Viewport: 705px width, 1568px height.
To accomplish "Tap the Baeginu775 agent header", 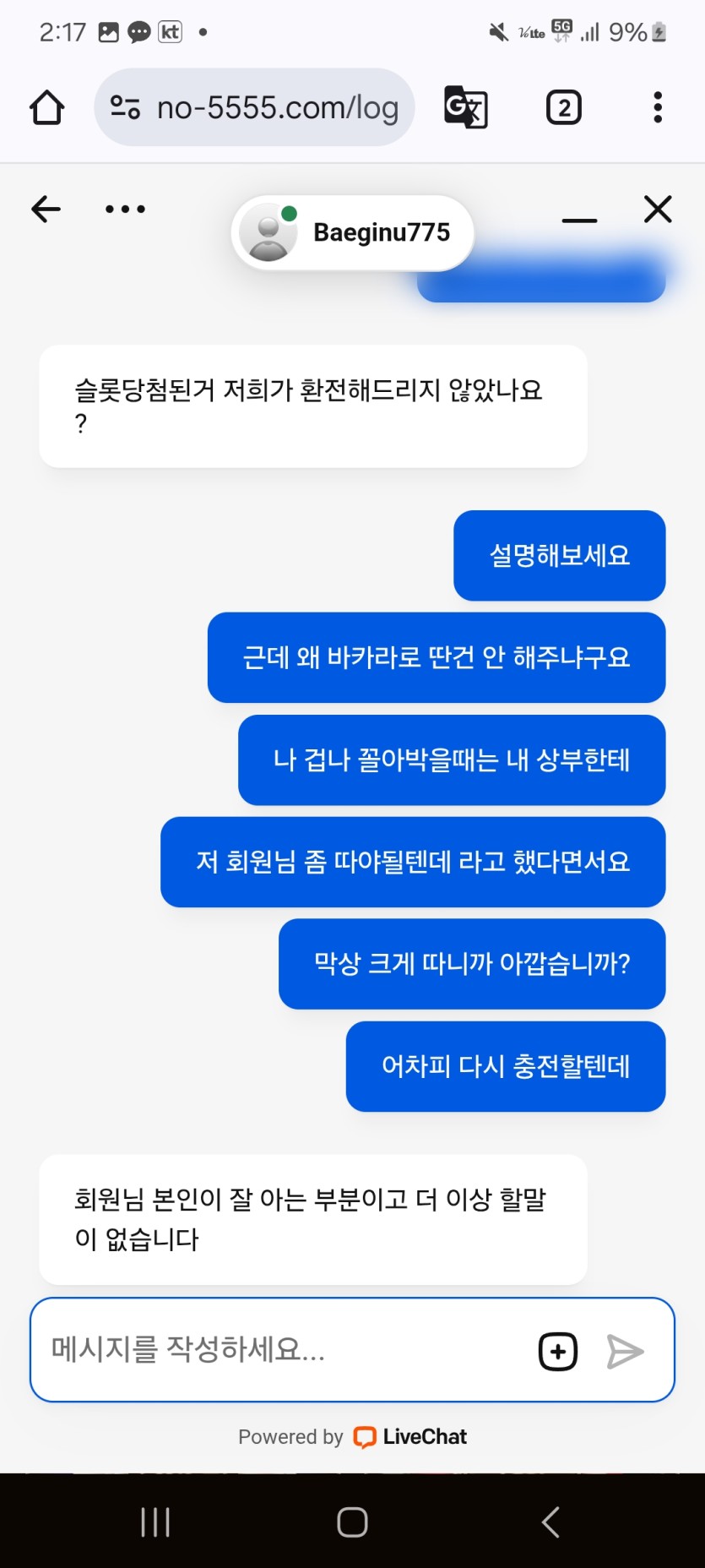I will (353, 232).
